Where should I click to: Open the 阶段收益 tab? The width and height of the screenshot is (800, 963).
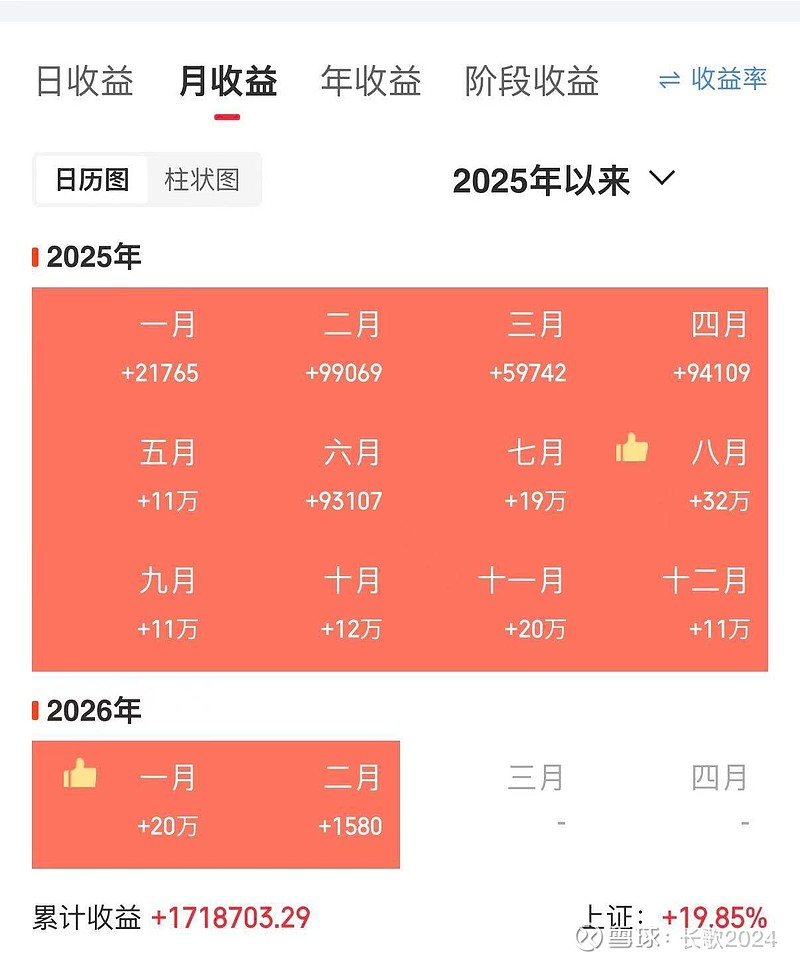(x=531, y=82)
